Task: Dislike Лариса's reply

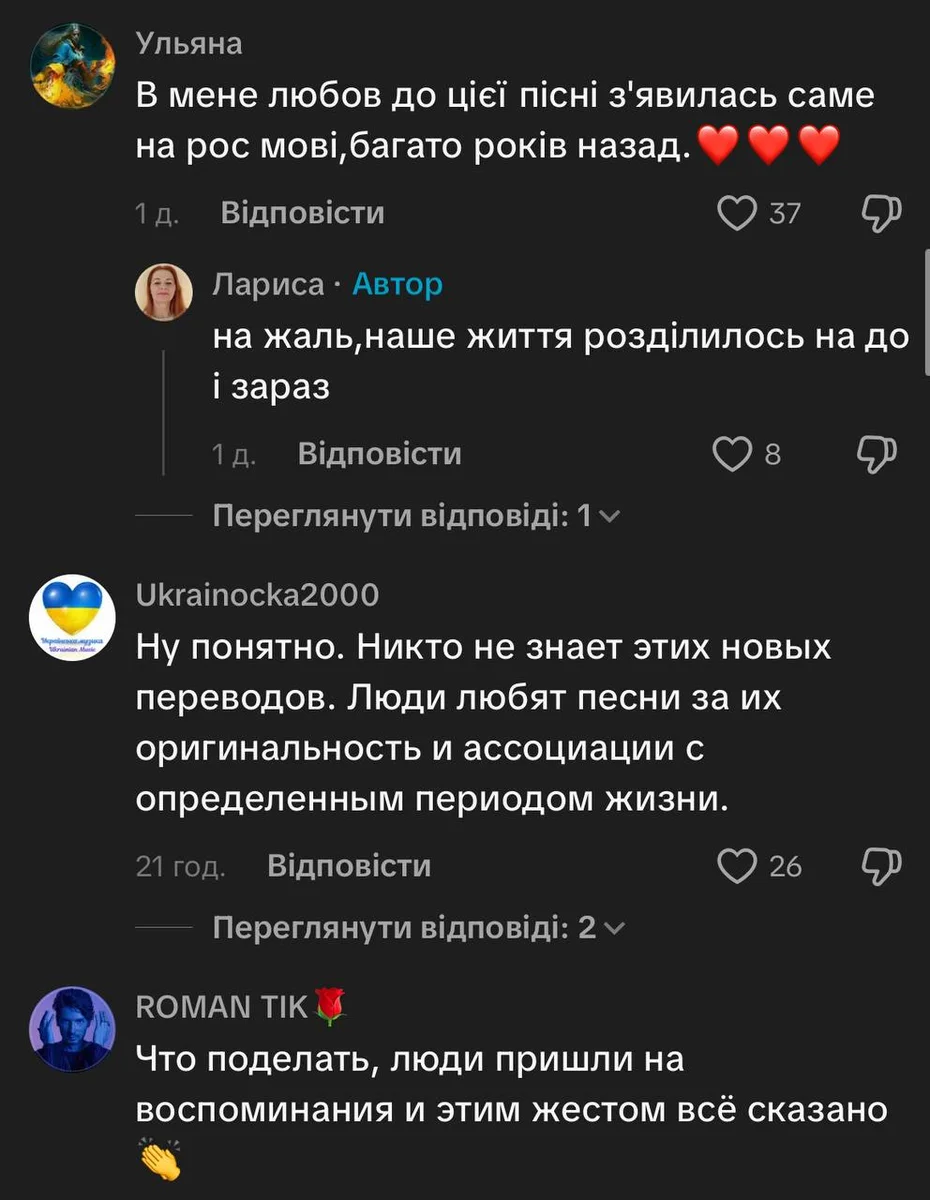Action: tap(877, 454)
